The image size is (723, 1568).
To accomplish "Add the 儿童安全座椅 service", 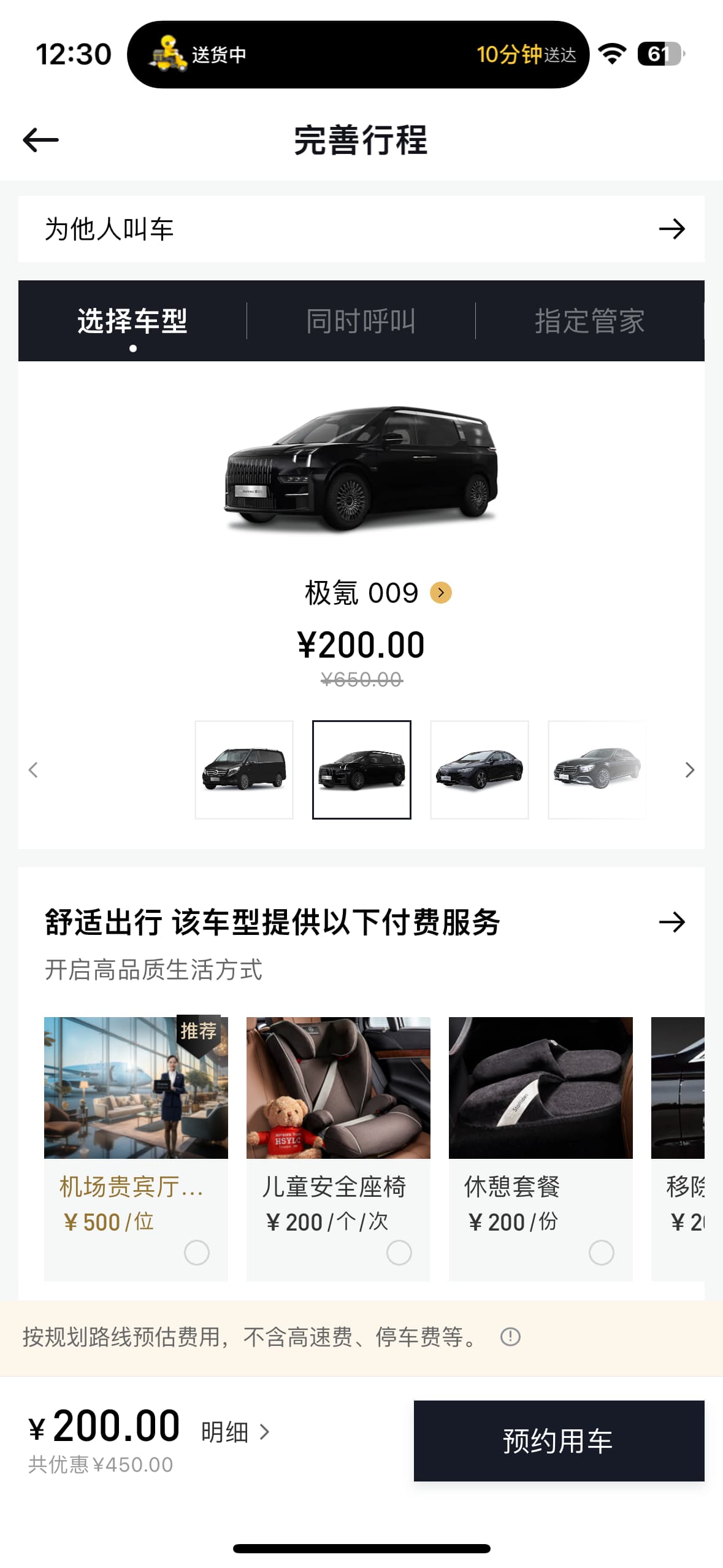I will point(399,1252).
